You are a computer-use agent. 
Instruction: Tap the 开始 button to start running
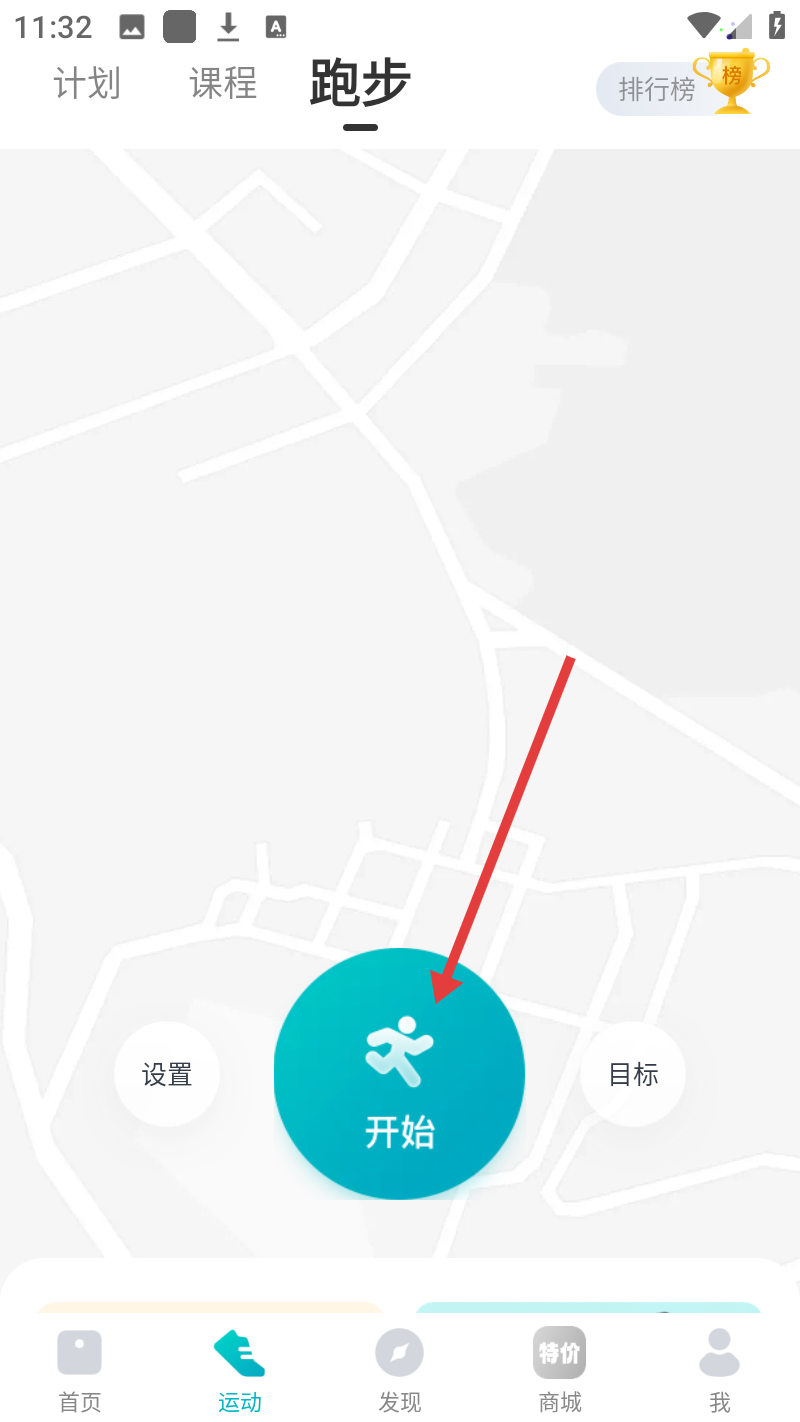point(399,1073)
